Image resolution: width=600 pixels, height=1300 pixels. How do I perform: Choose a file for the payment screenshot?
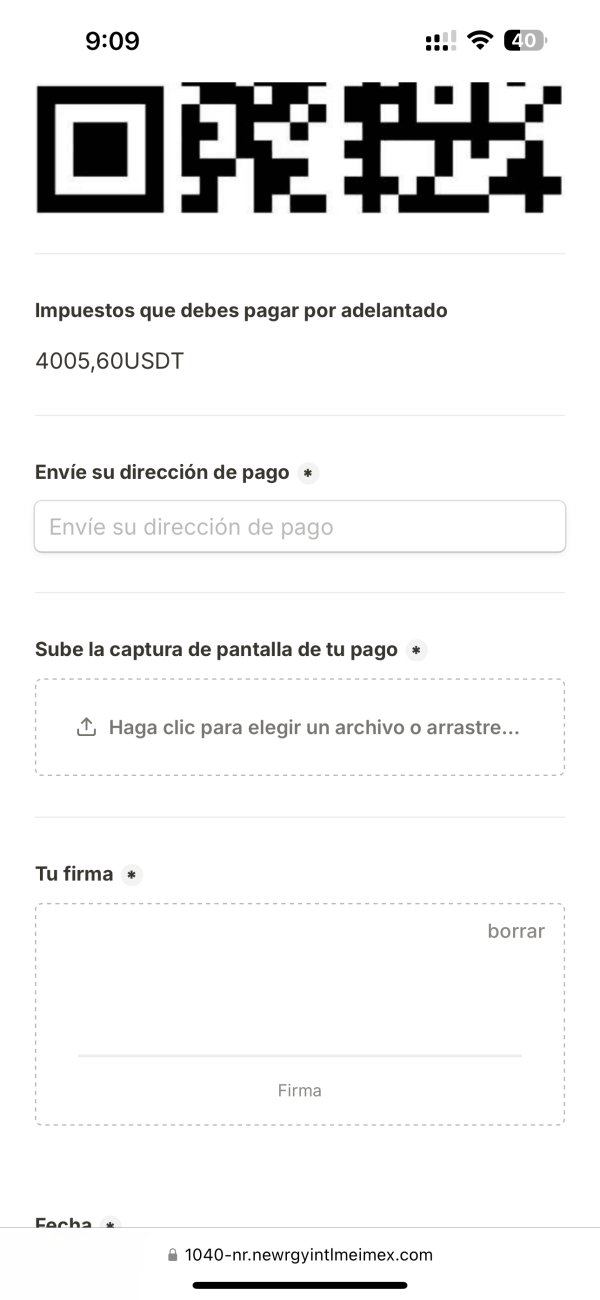[x=300, y=727]
